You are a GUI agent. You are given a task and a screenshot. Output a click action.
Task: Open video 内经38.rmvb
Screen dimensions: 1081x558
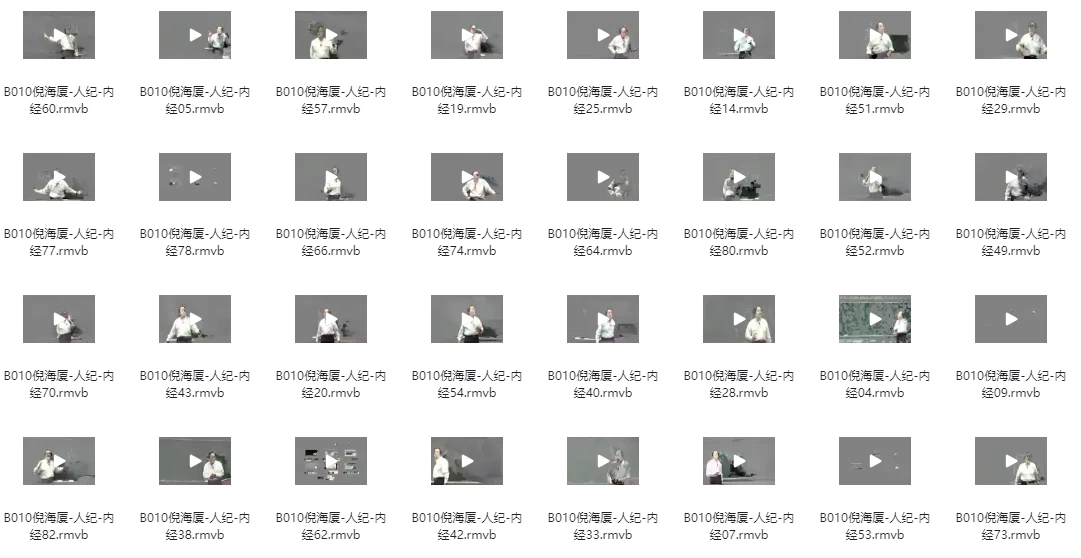click(x=195, y=462)
